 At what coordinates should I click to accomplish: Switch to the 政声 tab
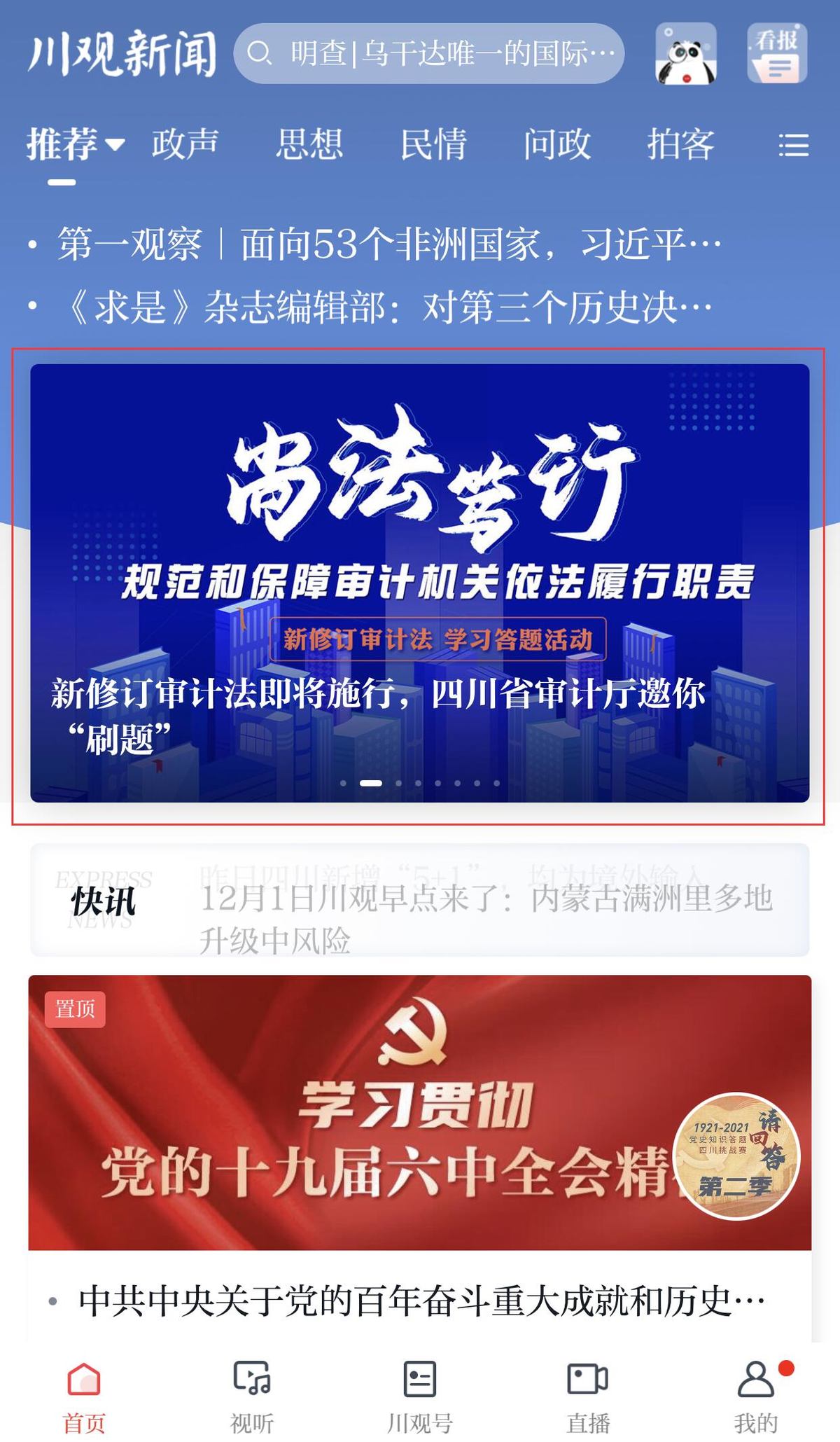point(185,145)
